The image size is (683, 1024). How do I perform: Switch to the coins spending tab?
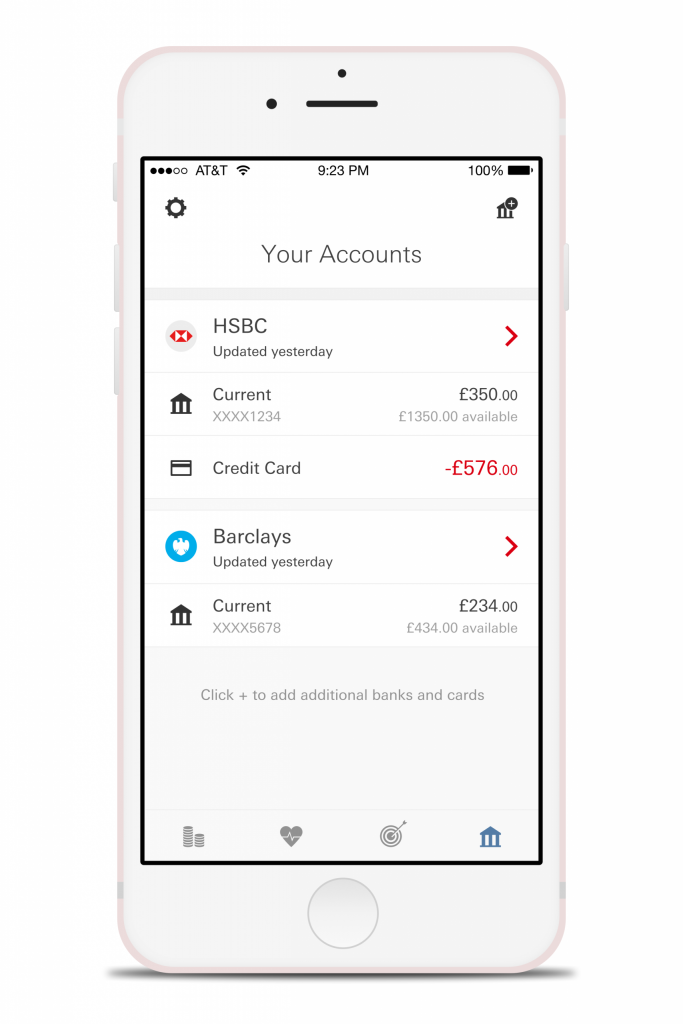click(x=194, y=836)
